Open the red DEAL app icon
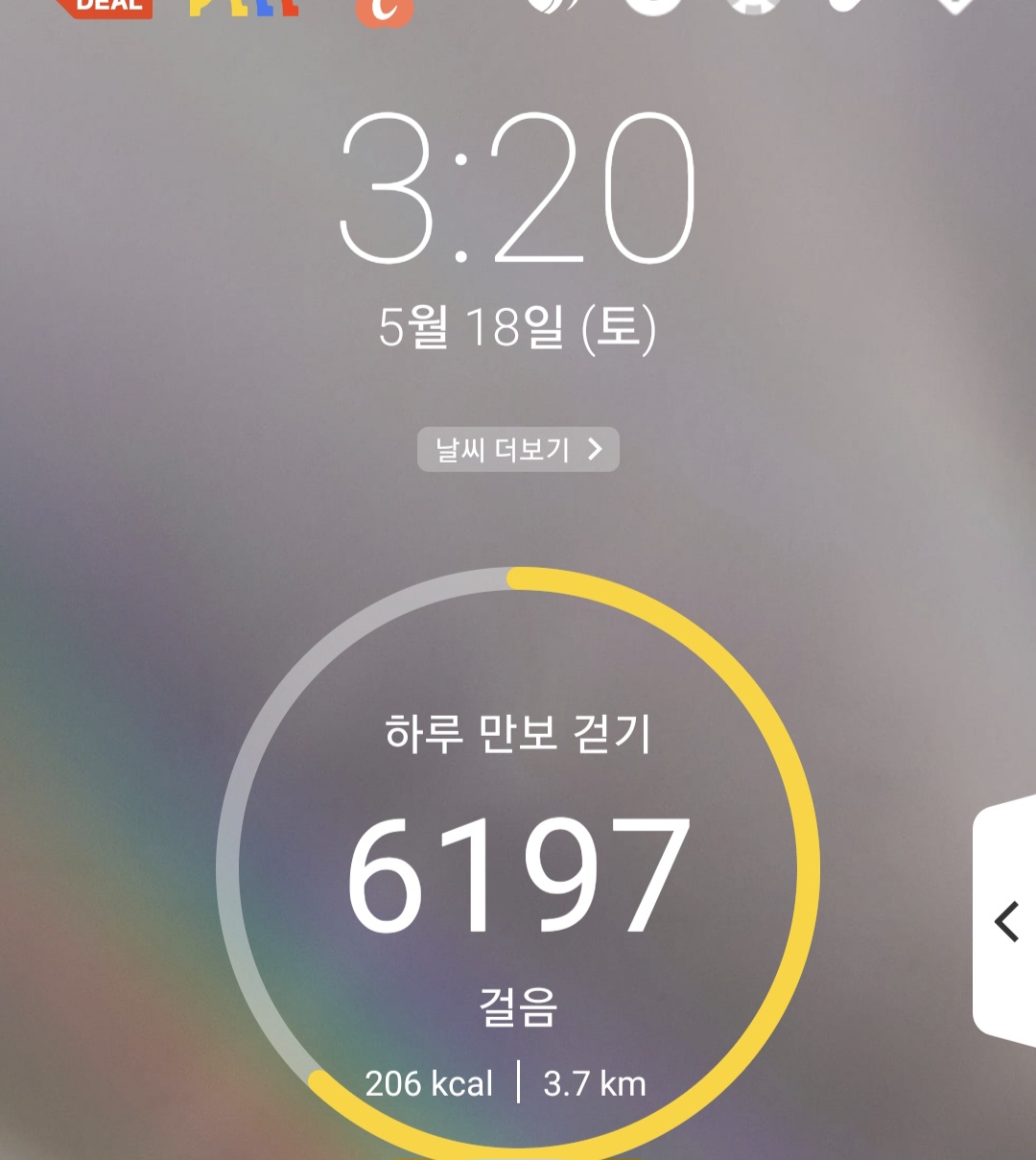The image size is (1036, 1160). point(107,7)
